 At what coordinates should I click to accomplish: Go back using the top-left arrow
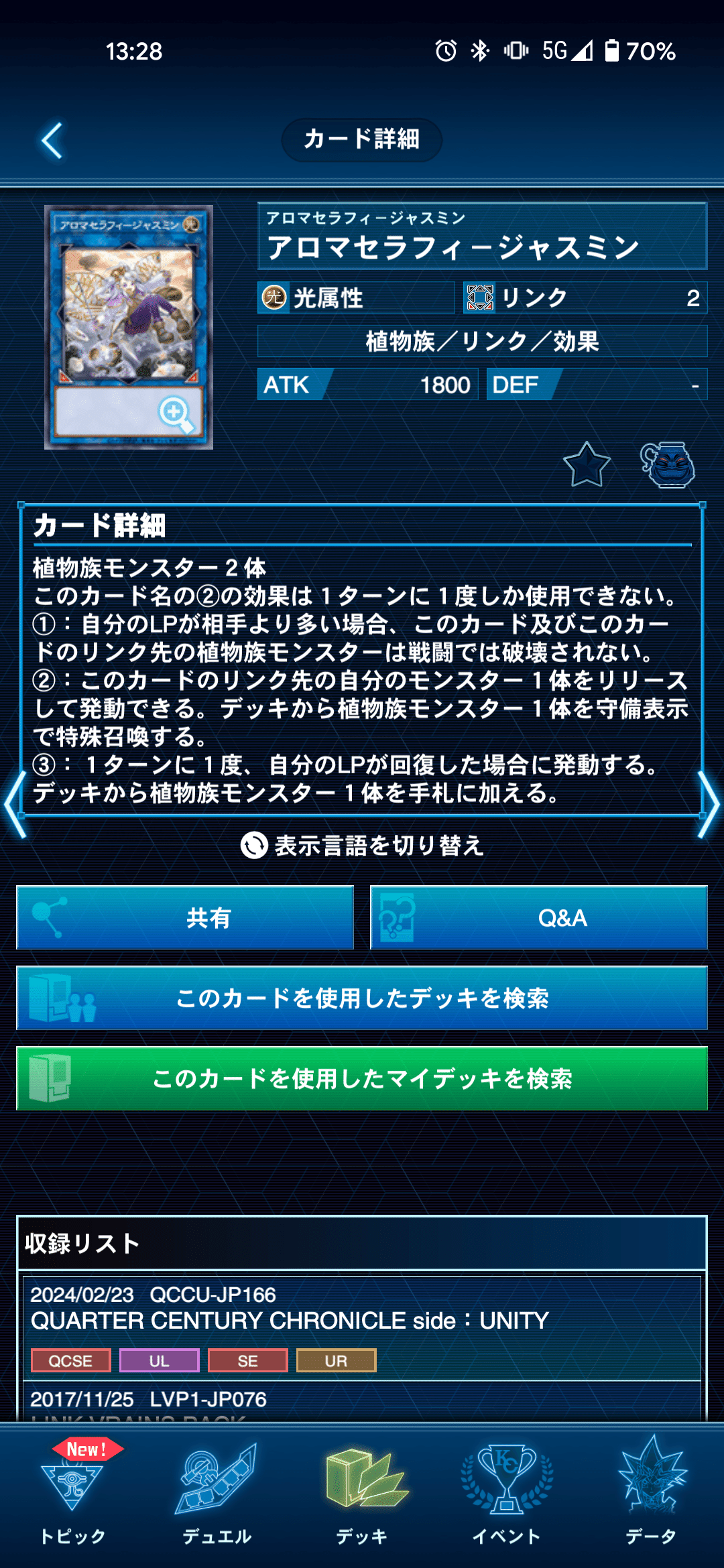[x=52, y=140]
